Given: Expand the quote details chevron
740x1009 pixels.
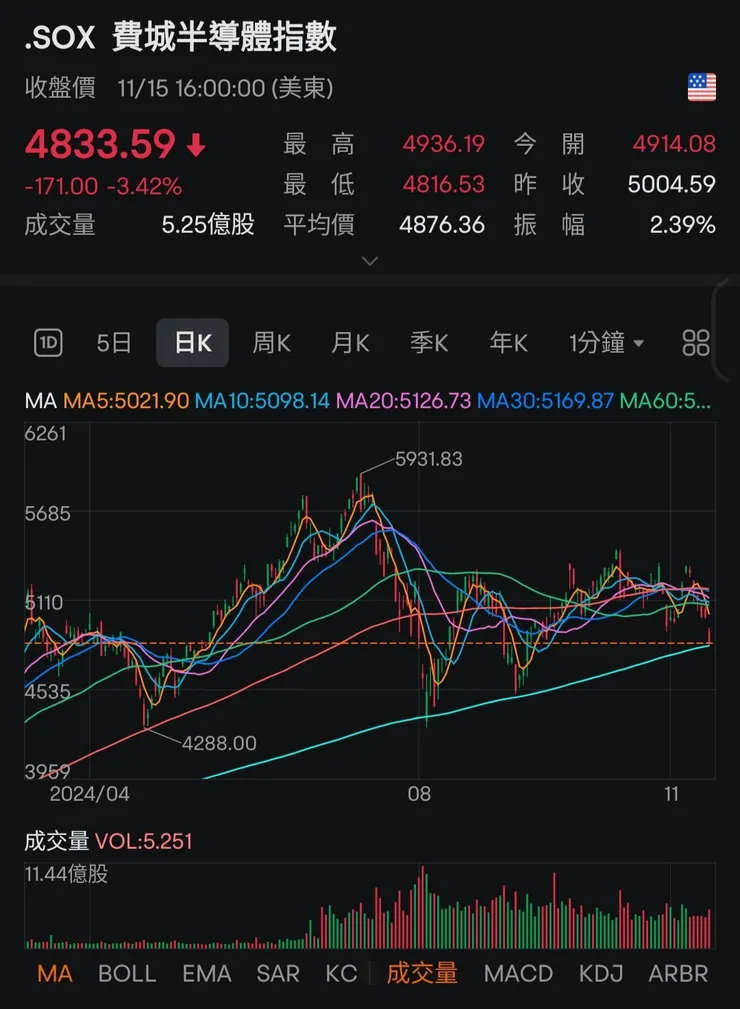Looking at the screenshot, I should (370, 261).
